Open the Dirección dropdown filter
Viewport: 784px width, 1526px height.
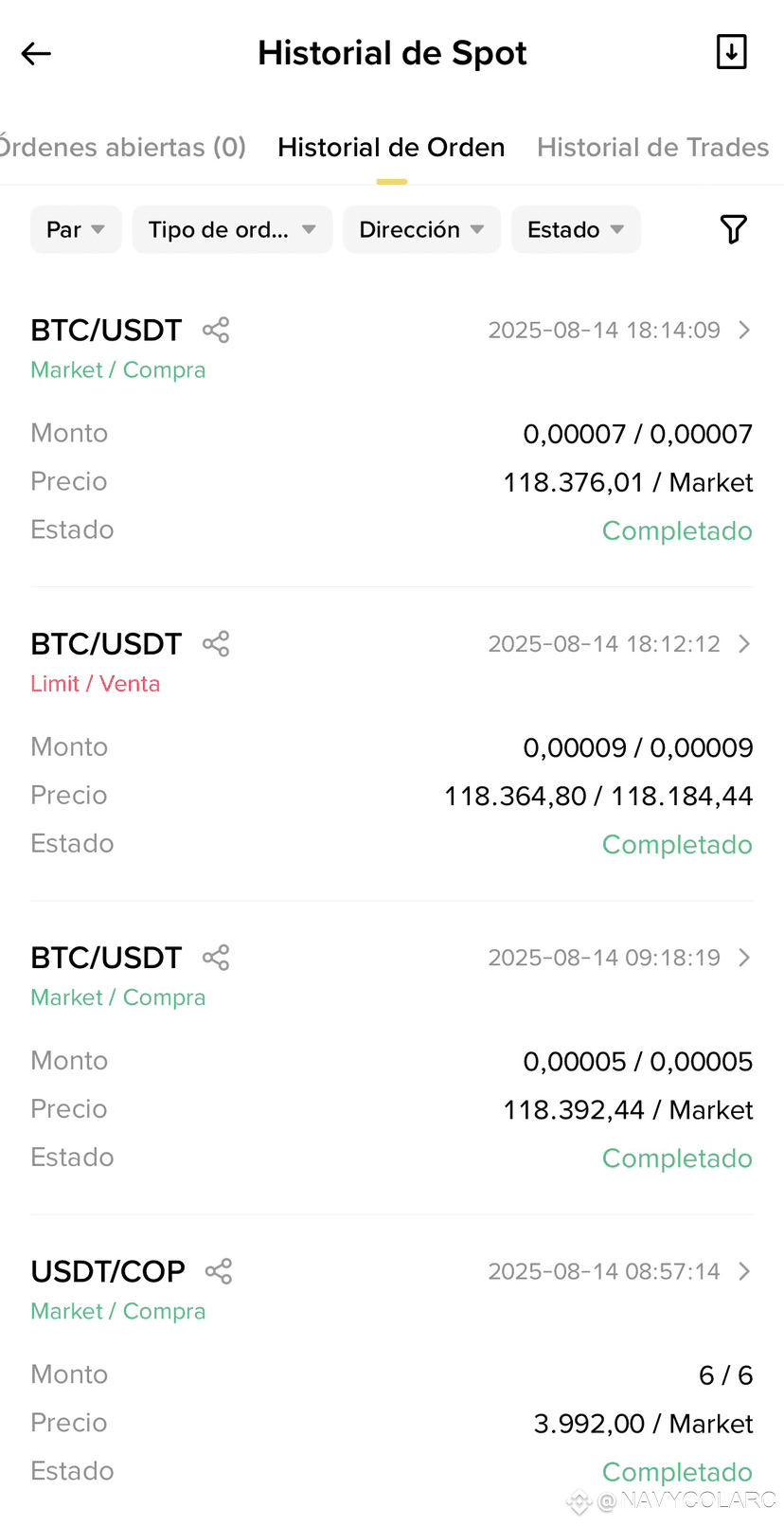pos(421,229)
